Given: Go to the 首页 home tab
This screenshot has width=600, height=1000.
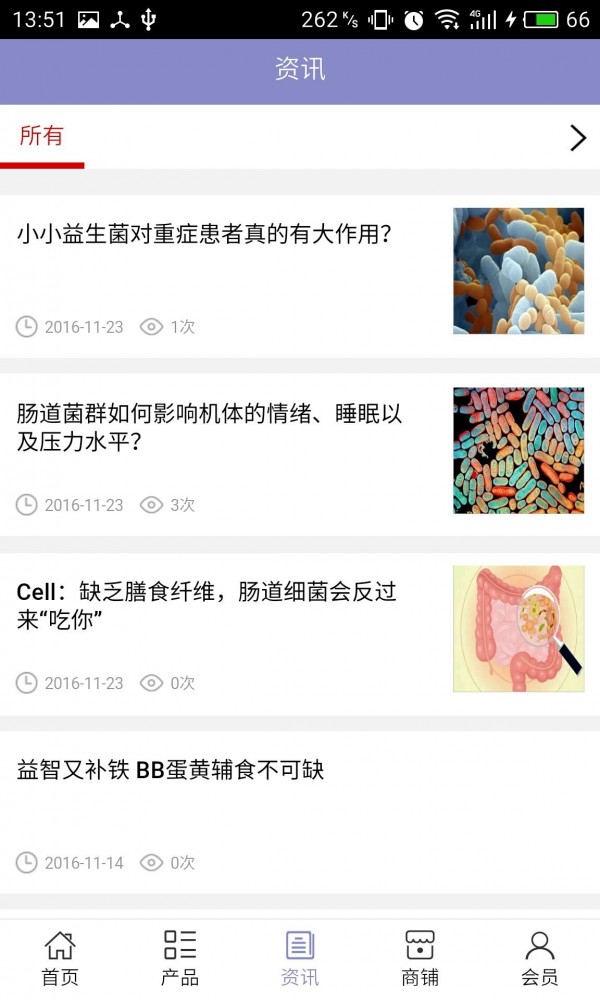Looking at the screenshot, I should tap(60, 958).
